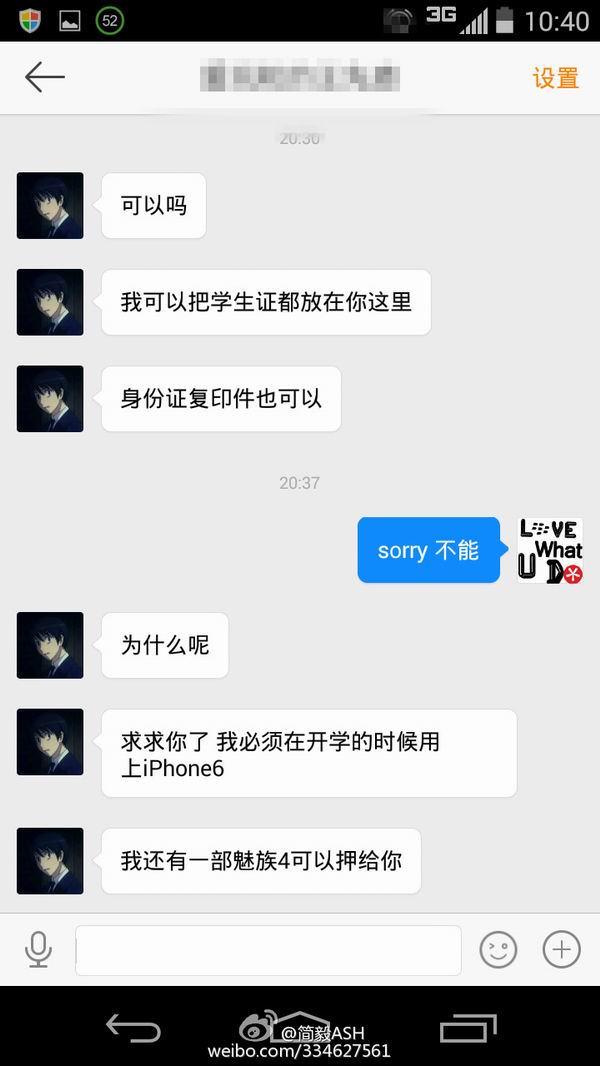Focus the message text field
Viewport: 600px width, 1066px height.
click(268, 950)
